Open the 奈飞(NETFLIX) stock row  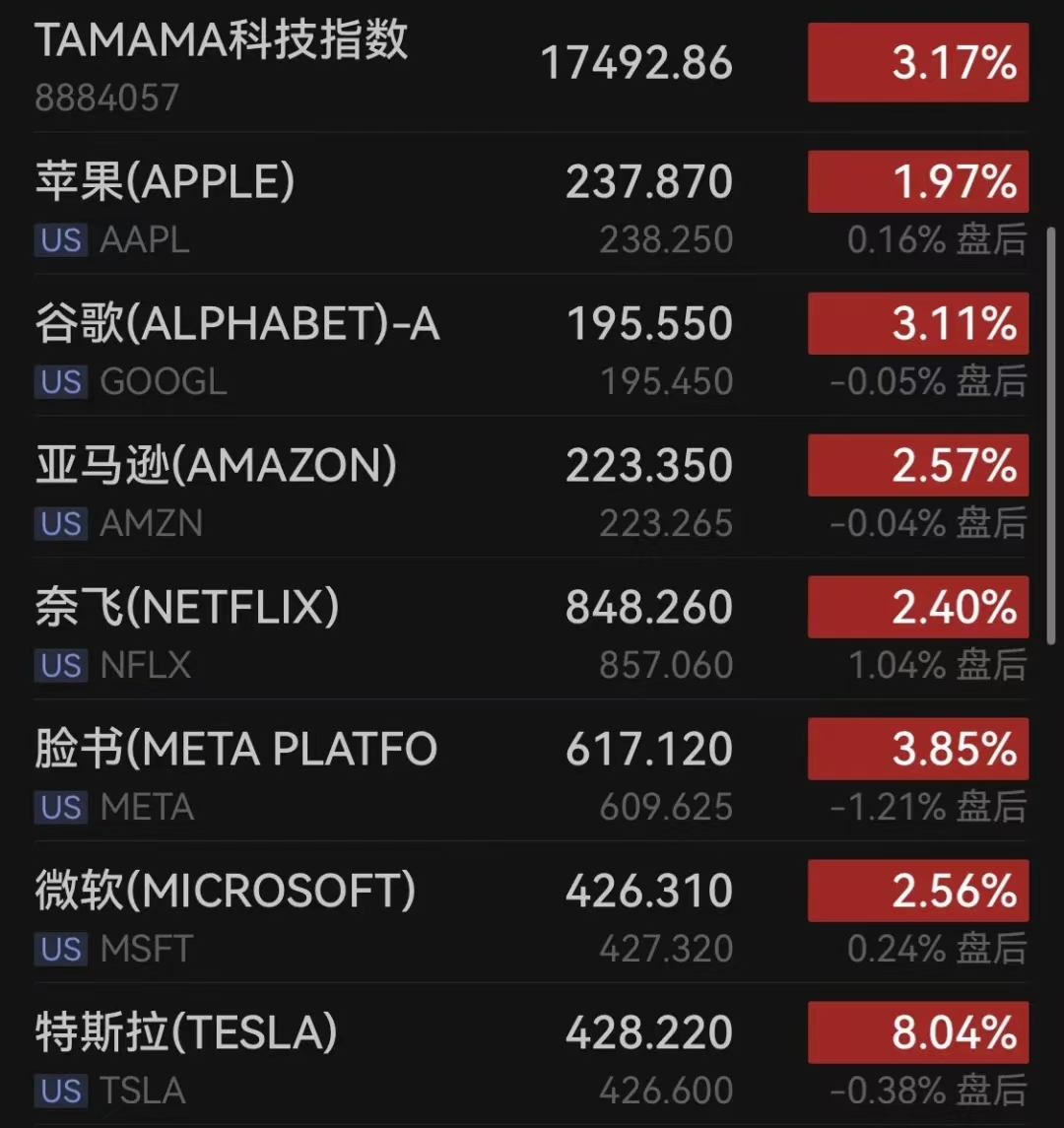point(187,606)
